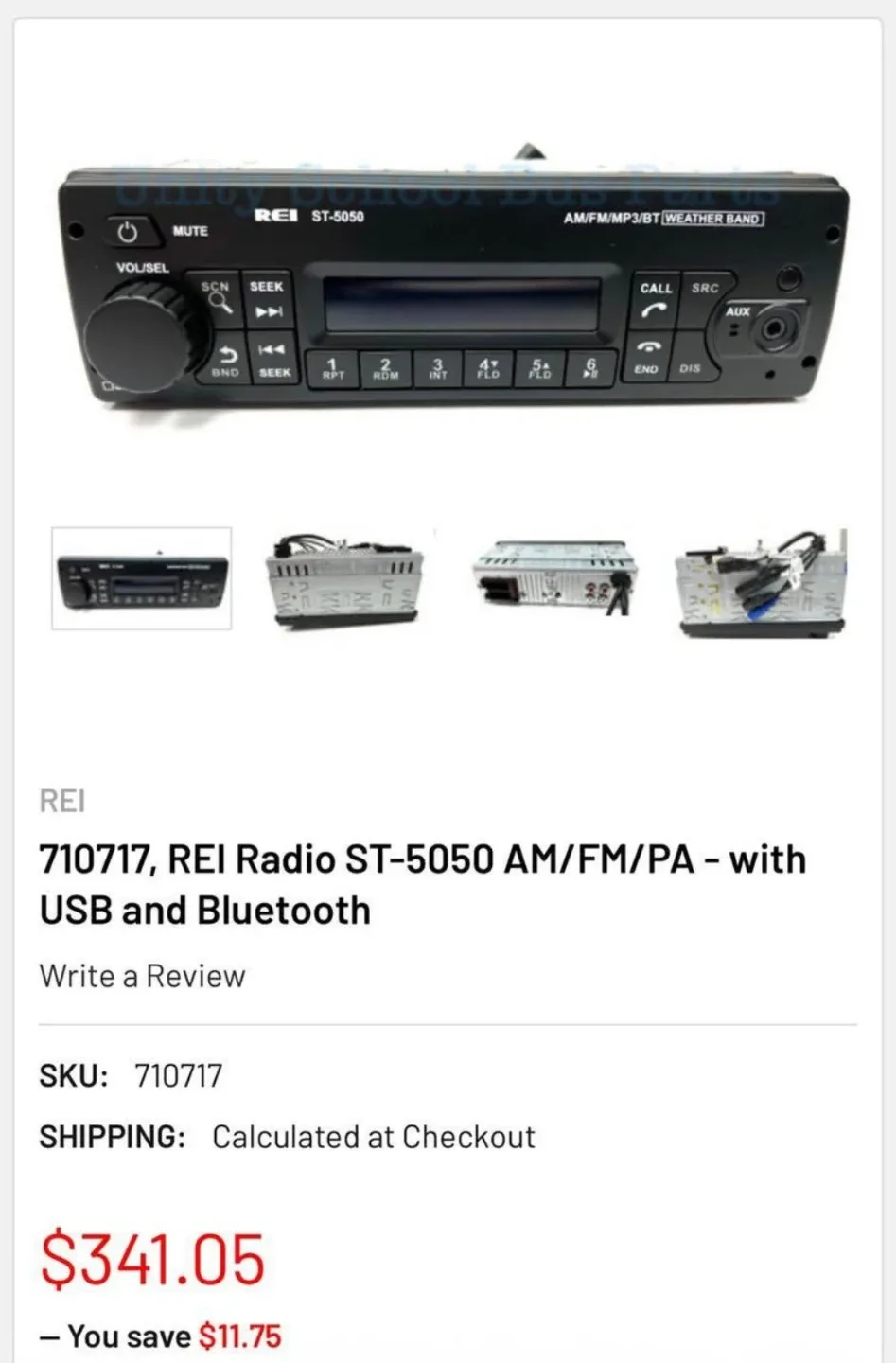Select the front view thumbnail
Image resolution: width=896 pixels, height=1363 pixels.
point(141,578)
